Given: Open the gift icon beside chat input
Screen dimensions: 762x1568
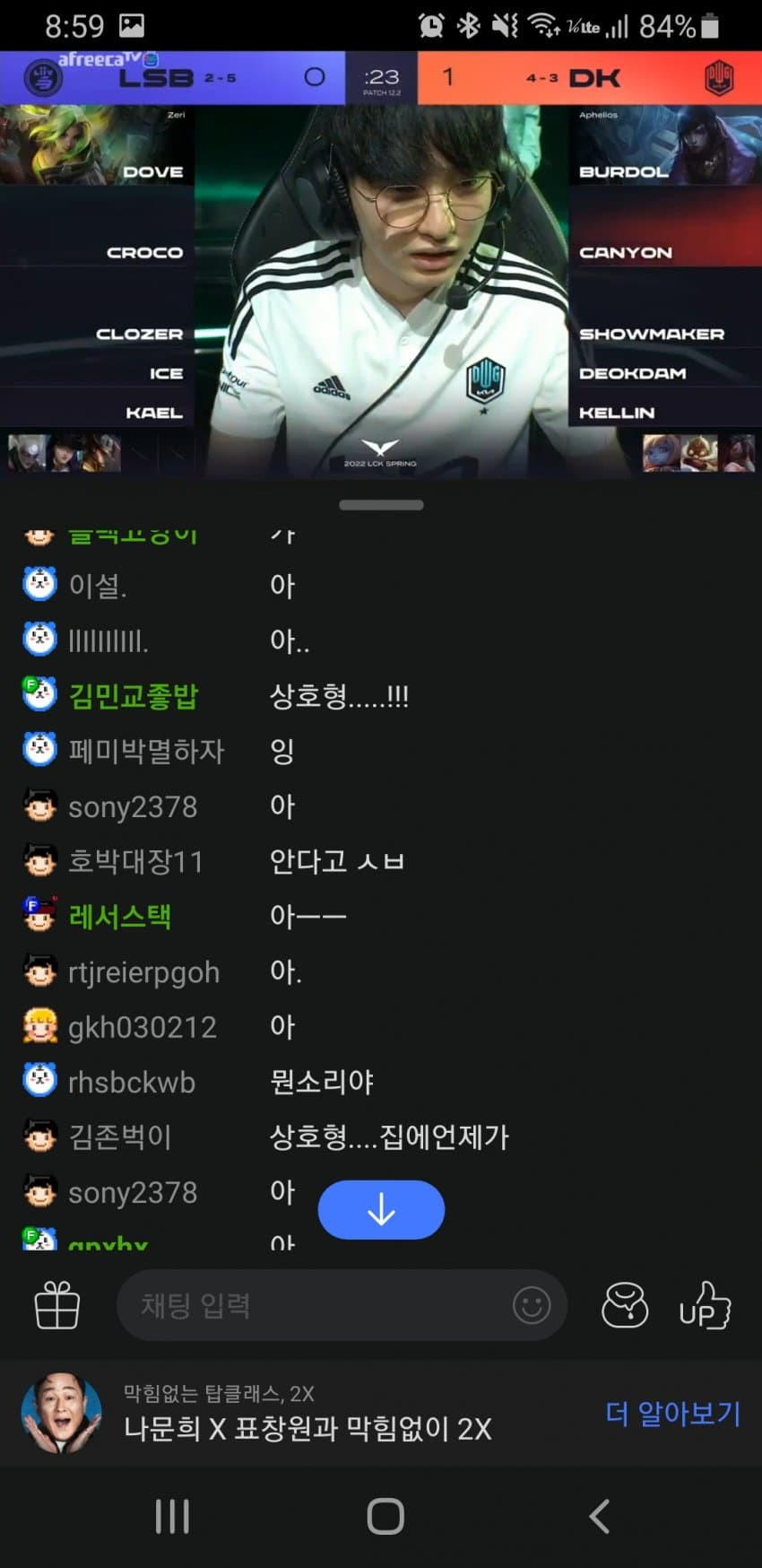Looking at the screenshot, I should click(57, 1305).
